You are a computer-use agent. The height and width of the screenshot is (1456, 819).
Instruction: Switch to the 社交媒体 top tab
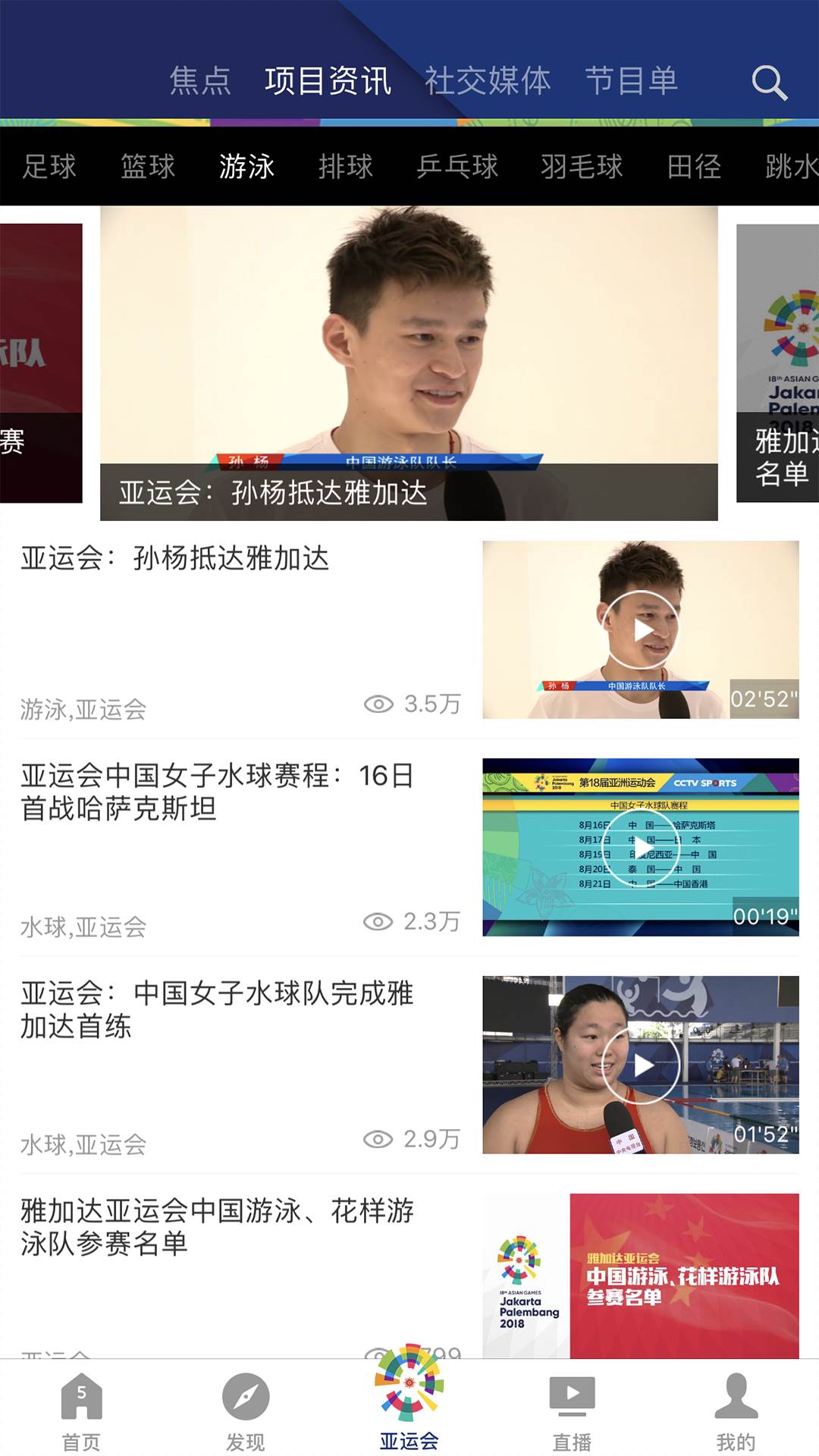488,81
